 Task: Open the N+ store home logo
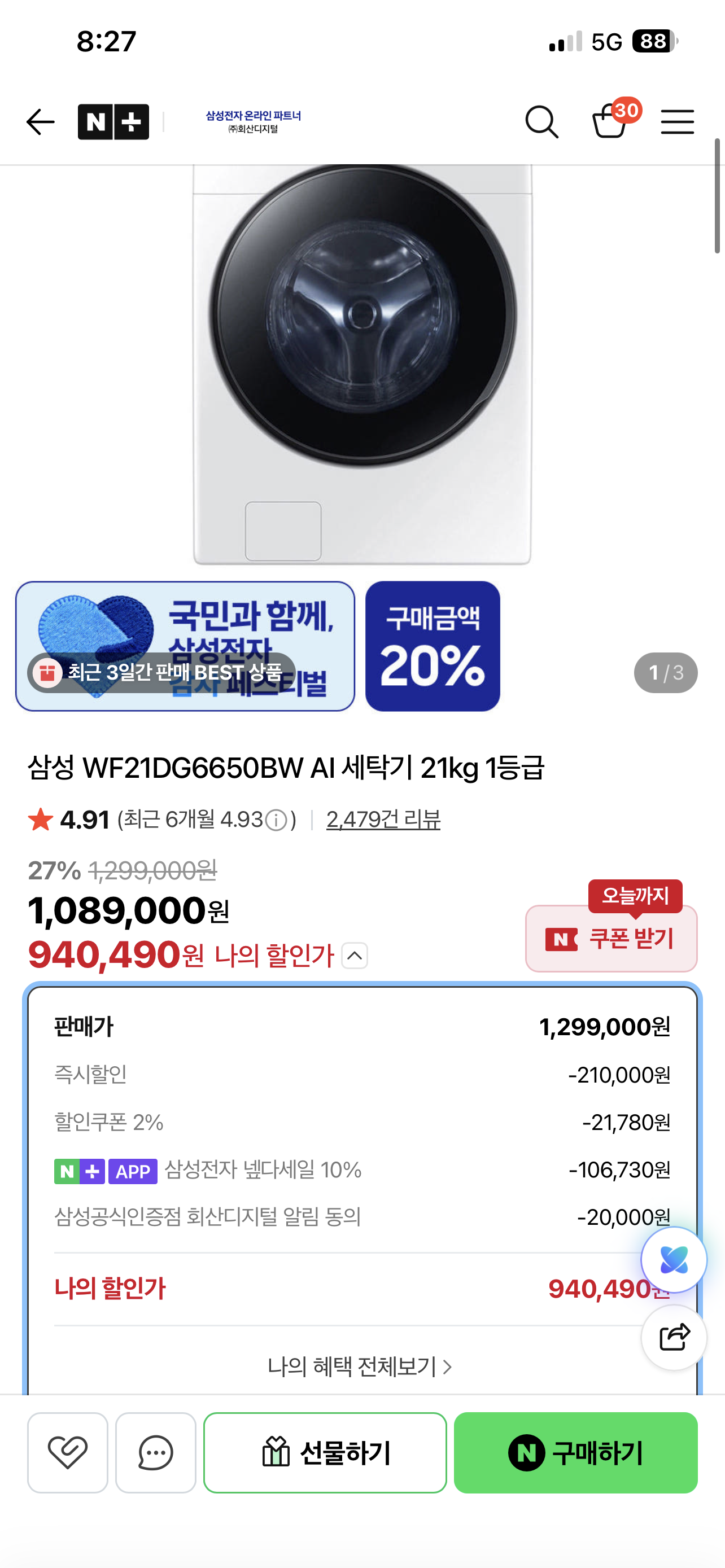coord(113,122)
